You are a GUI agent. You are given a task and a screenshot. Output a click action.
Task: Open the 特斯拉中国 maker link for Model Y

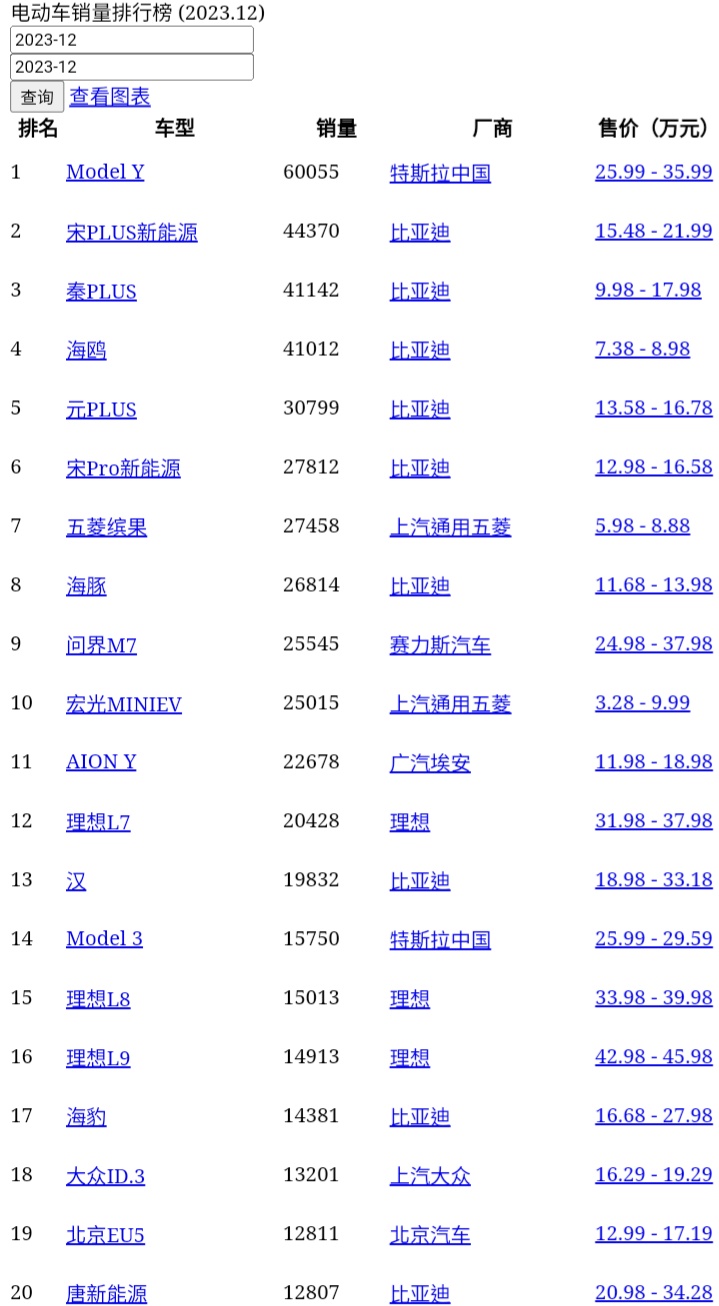click(x=440, y=173)
